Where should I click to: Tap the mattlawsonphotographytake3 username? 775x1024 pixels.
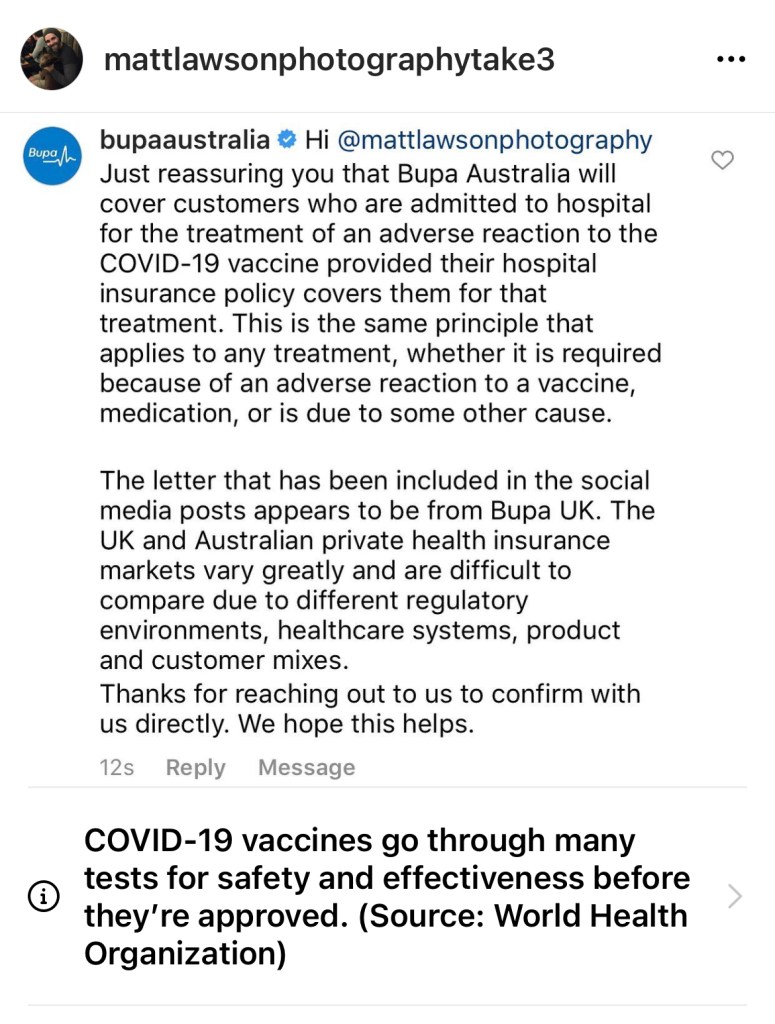[329, 60]
